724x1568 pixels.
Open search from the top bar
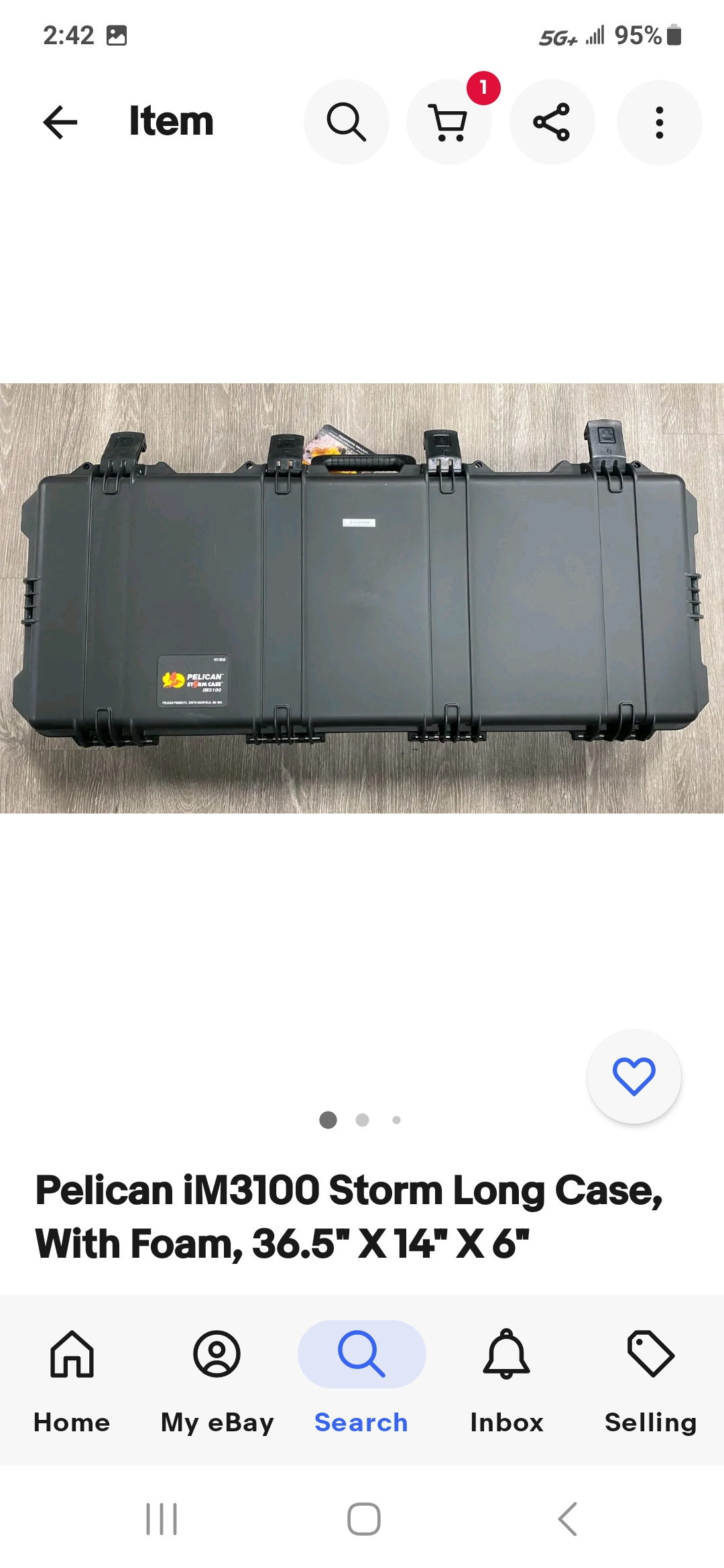point(347,122)
